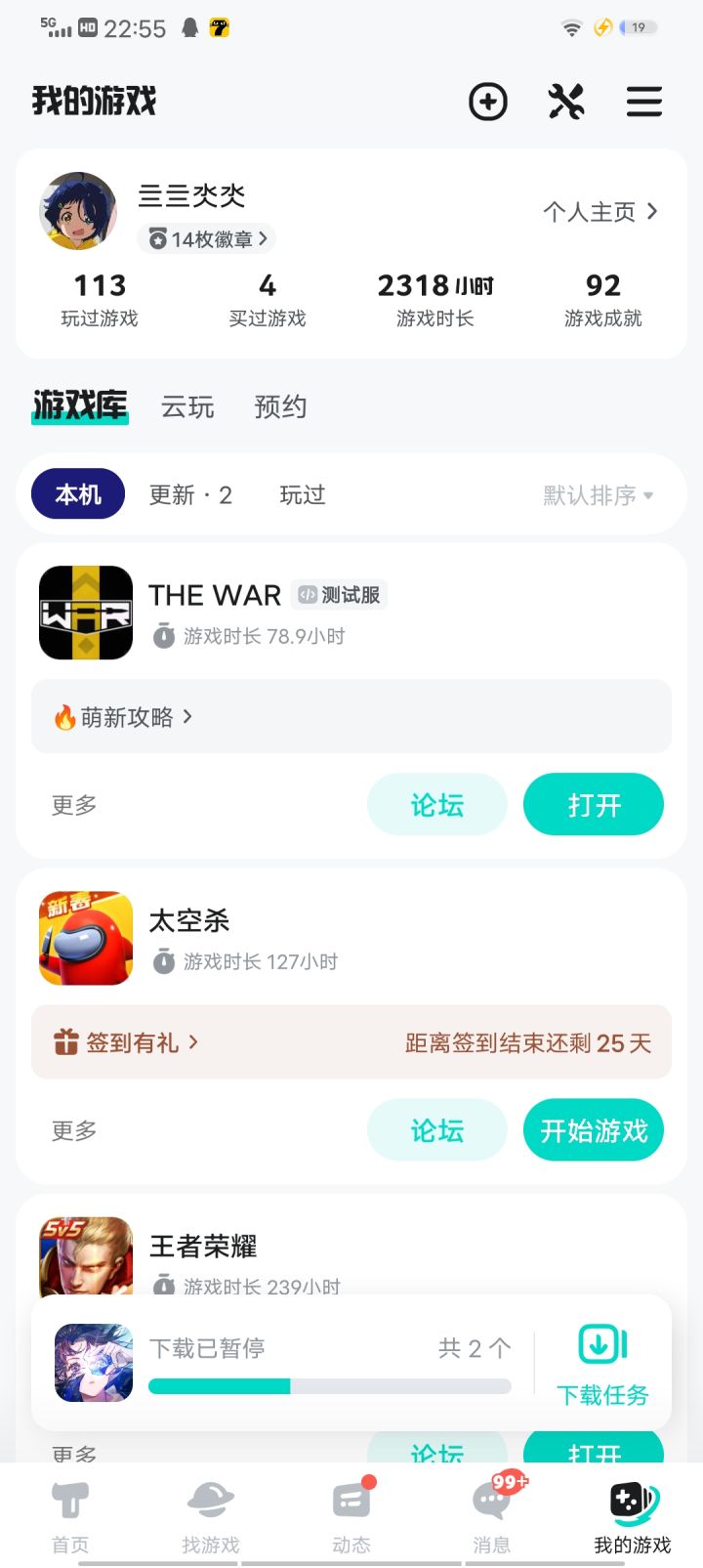This screenshot has width=703, height=1568.
Task: Open 签到有礼 for 太空杀
Action: [127, 1042]
